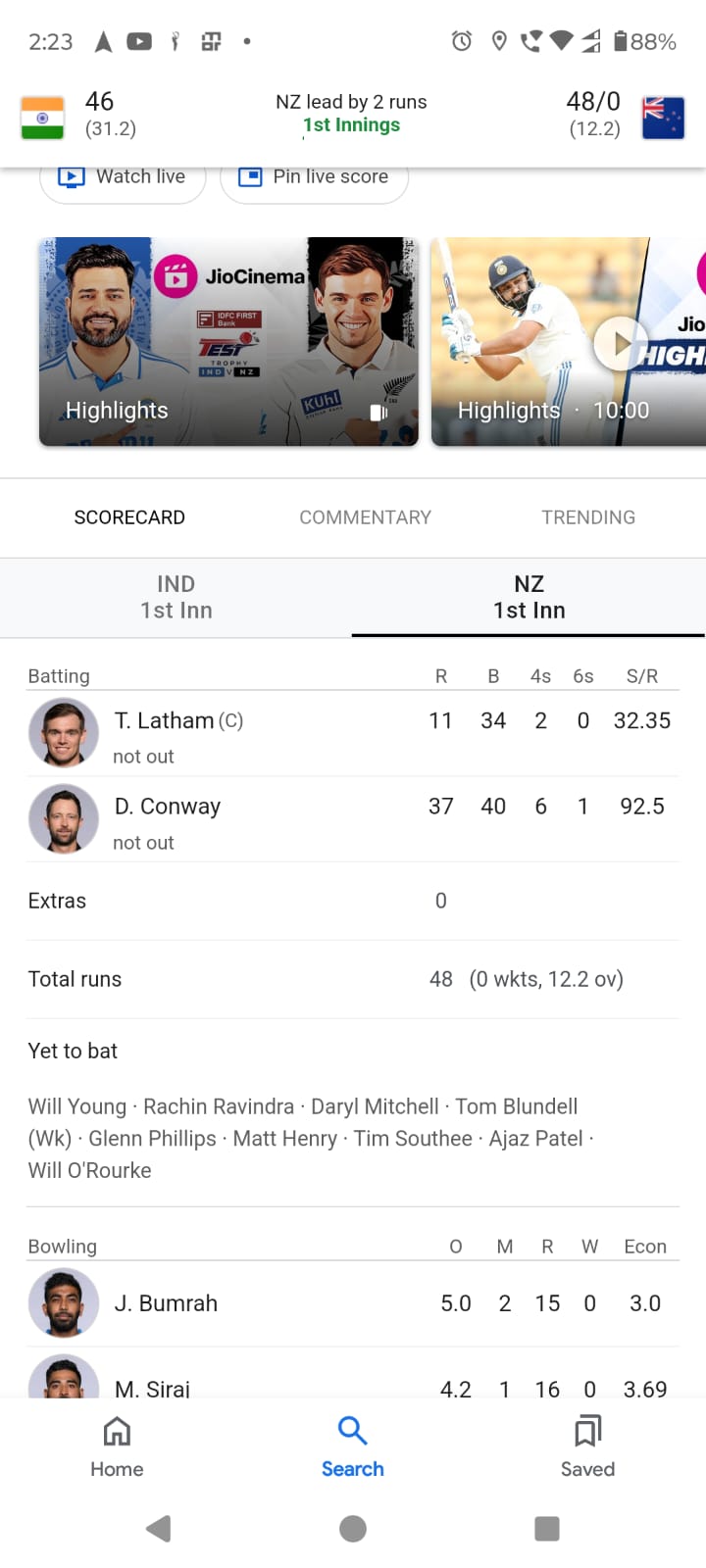
Task: Switch to the Commentary tab
Action: [x=365, y=517]
